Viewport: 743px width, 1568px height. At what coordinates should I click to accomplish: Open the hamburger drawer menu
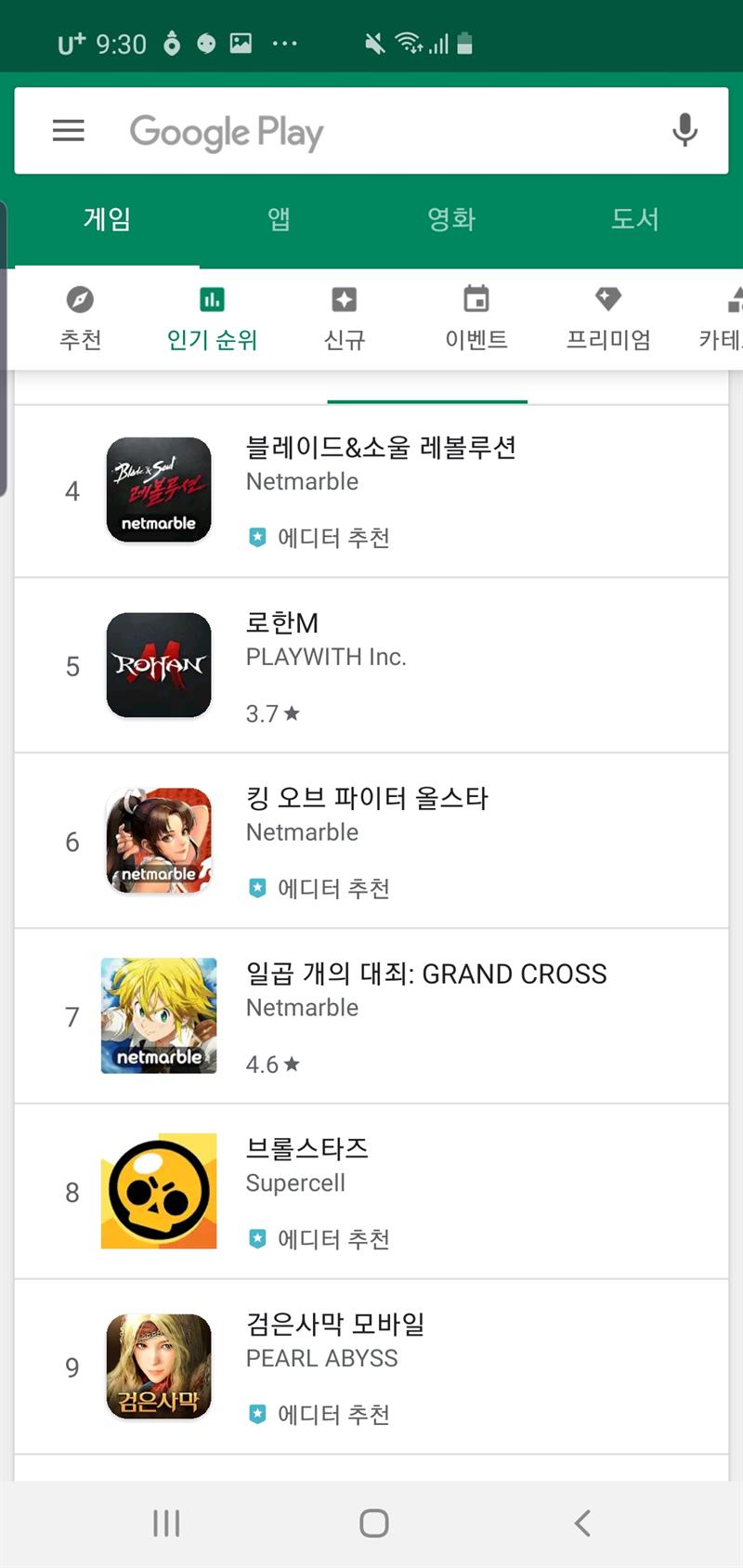point(68,131)
